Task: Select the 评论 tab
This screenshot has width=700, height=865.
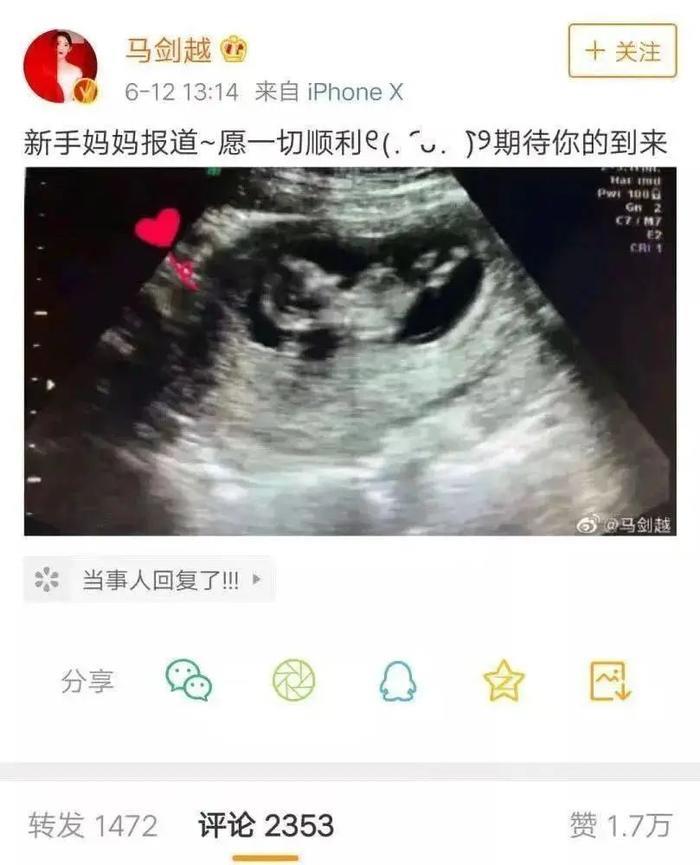Action: pyautogui.click(x=265, y=825)
